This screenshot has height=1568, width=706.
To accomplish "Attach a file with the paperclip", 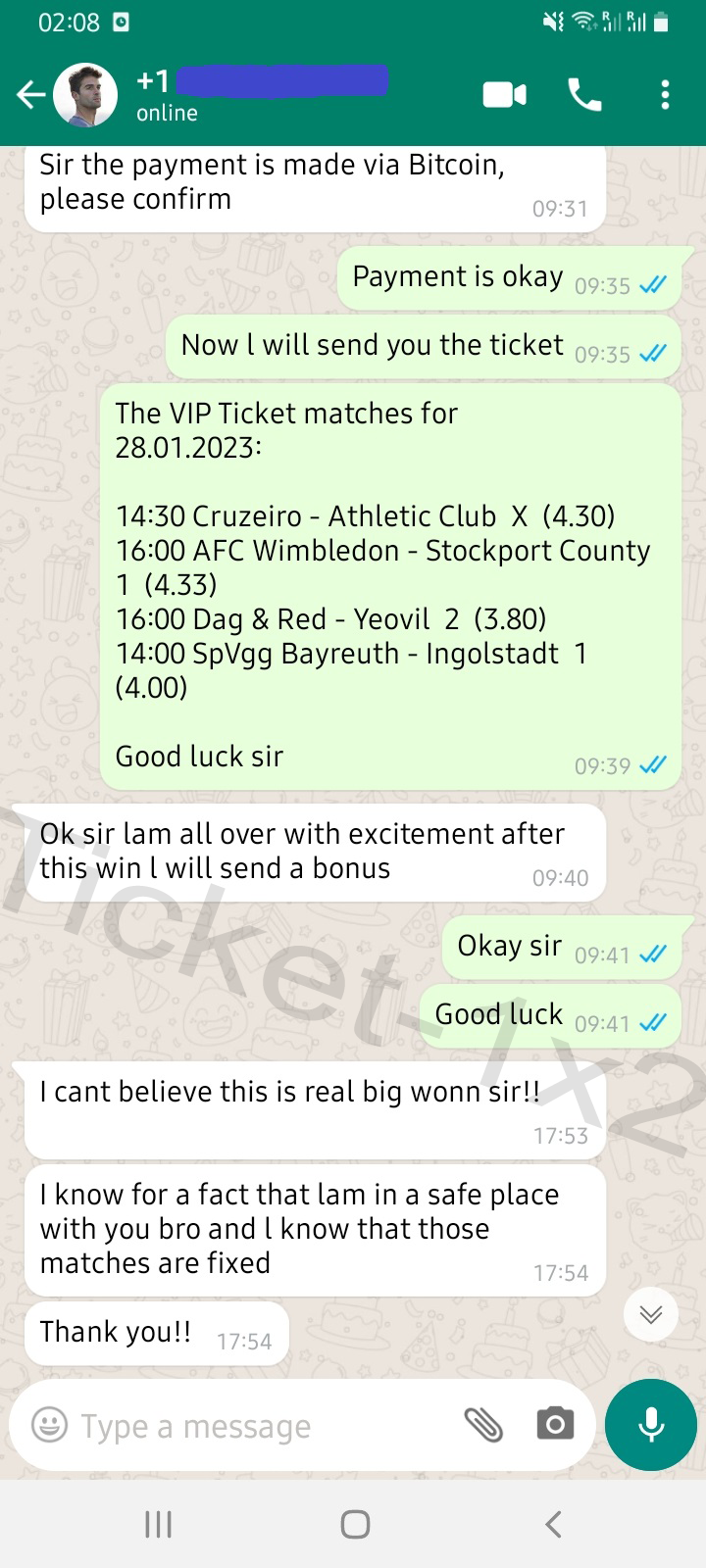I will tap(483, 1425).
